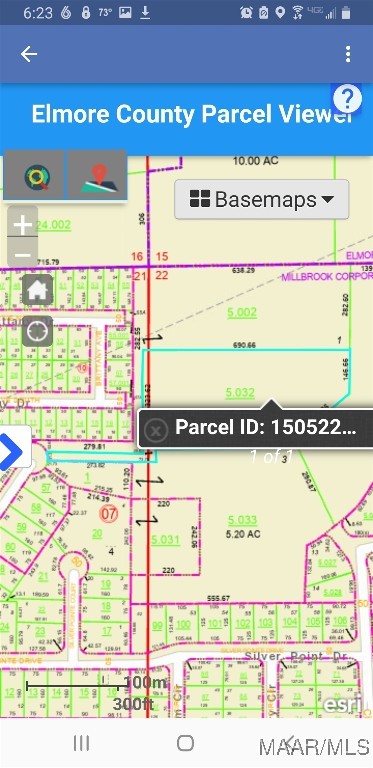Open the recent apps view
The height and width of the screenshot is (768, 373).
click(x=81, y=743)
